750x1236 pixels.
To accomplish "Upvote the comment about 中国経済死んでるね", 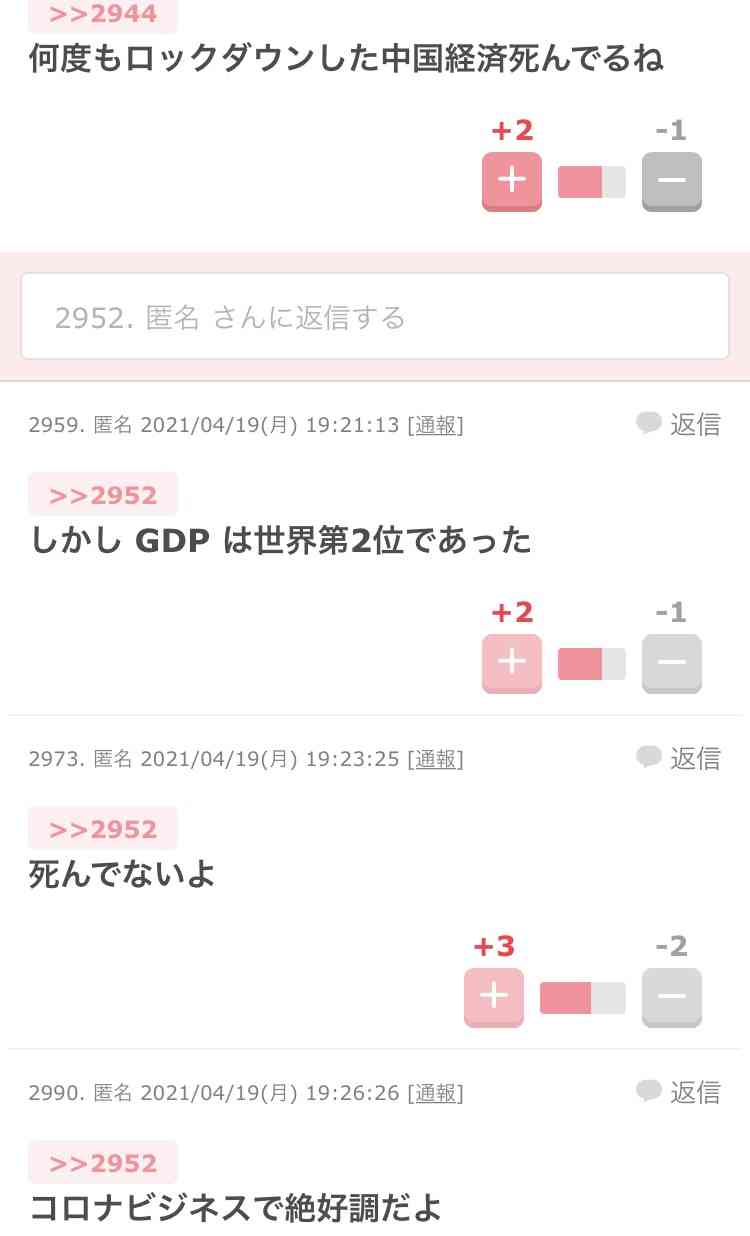I will 512,181.
